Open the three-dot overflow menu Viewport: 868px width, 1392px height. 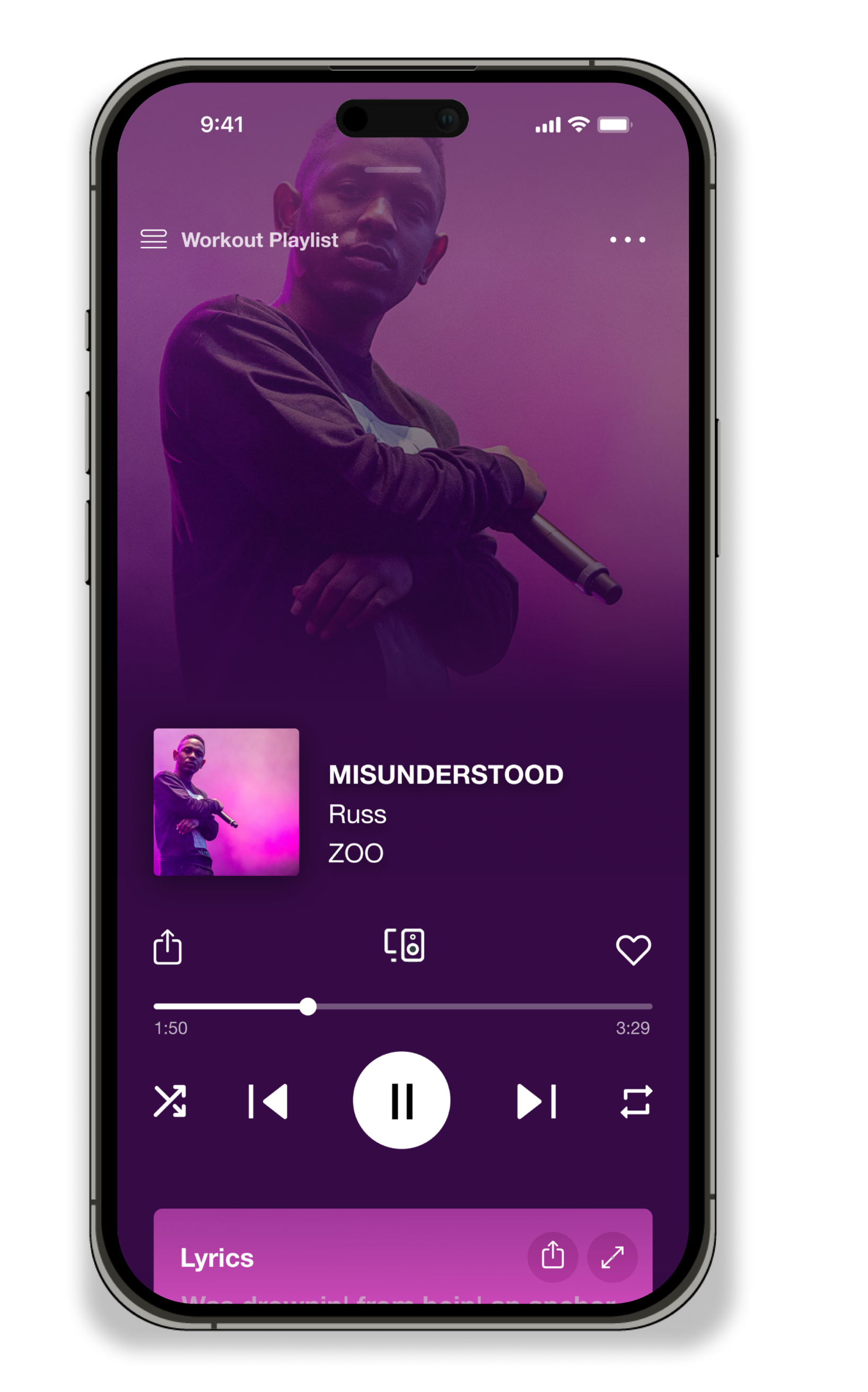click(627, 239)
